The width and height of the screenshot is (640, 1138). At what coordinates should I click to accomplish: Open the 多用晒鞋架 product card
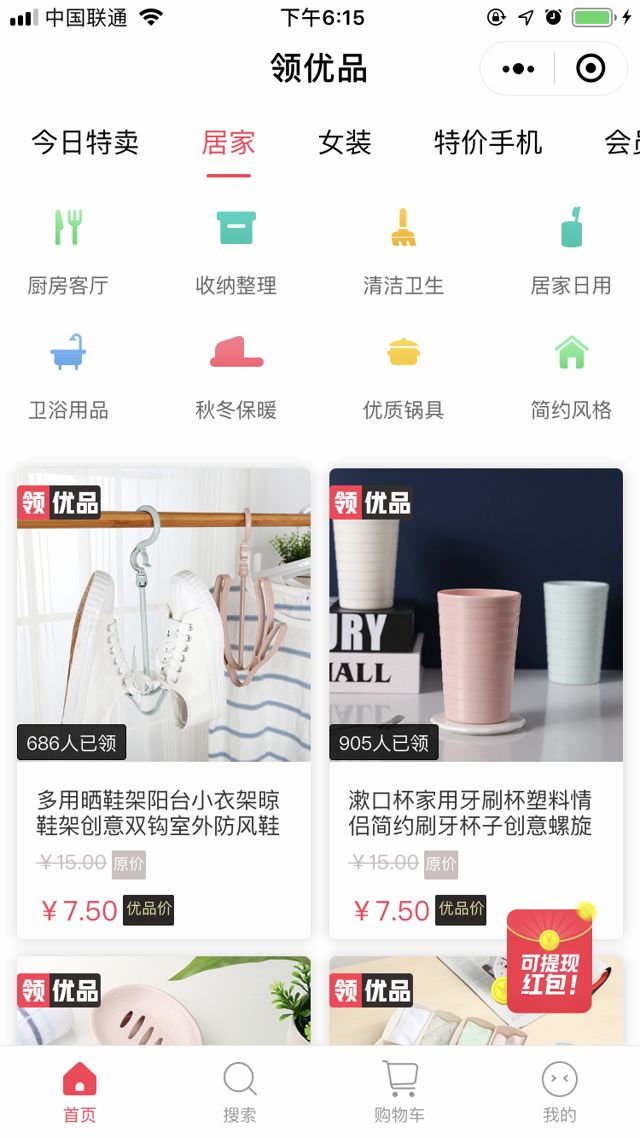164,700
